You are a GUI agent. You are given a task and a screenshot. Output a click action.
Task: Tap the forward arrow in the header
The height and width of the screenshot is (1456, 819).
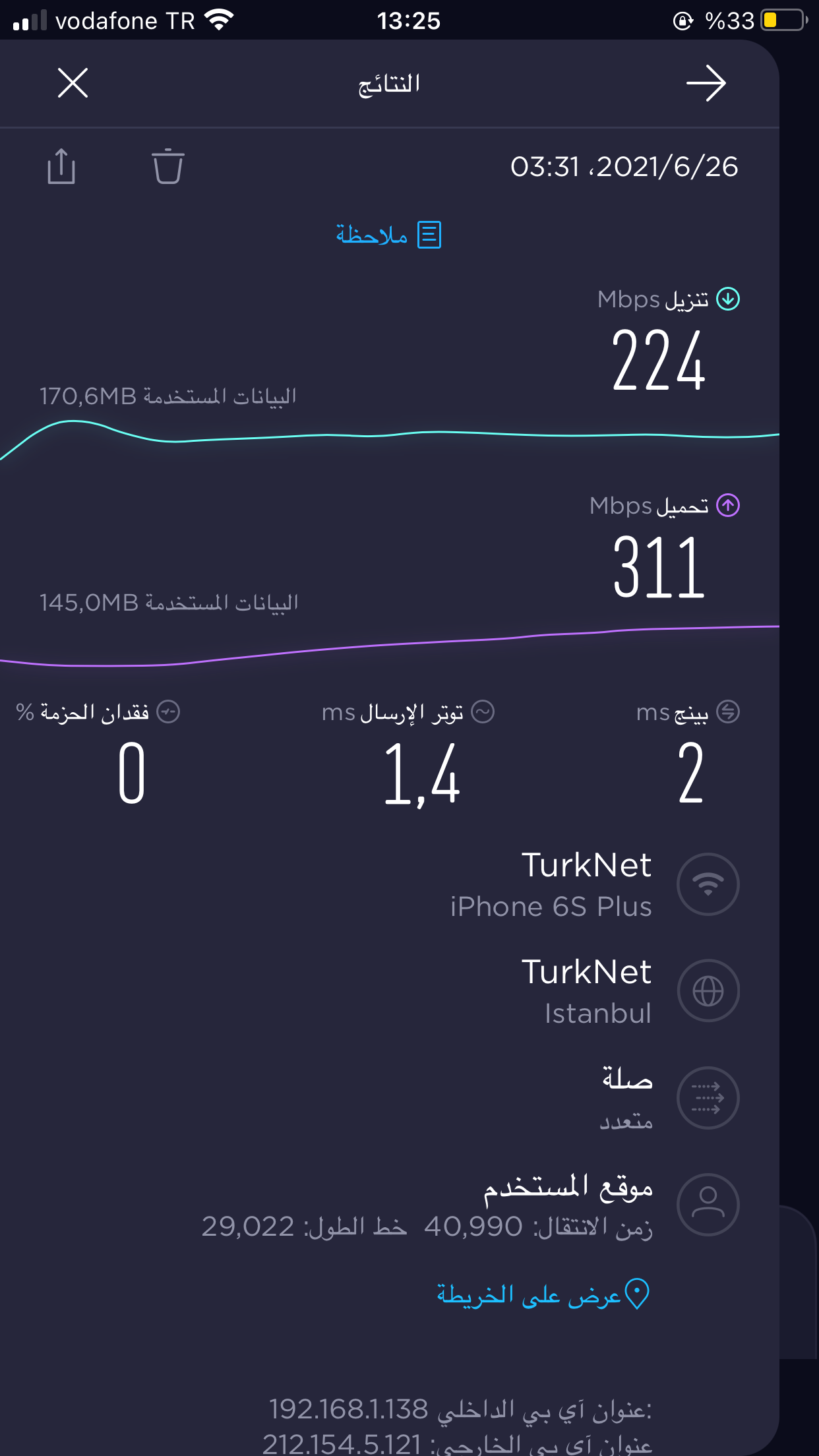pos(706,83)
